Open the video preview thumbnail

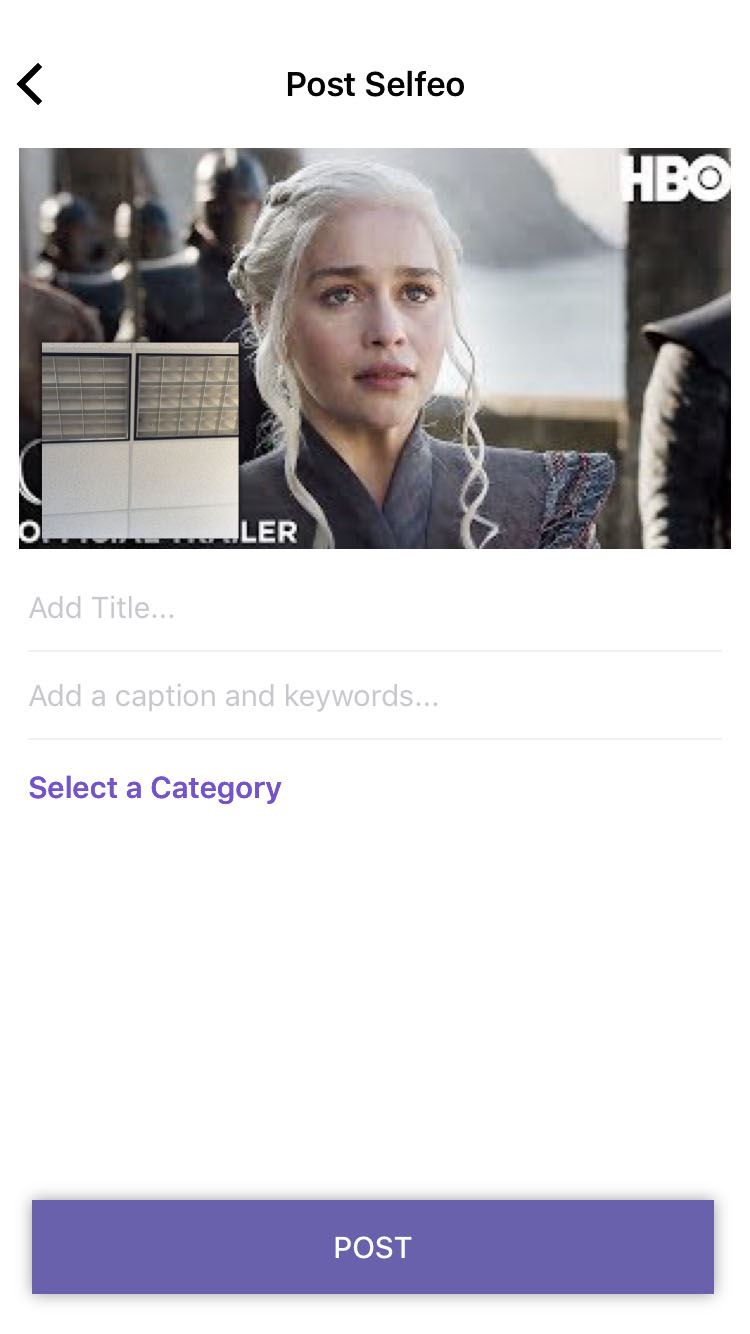(x=375, y=348)
